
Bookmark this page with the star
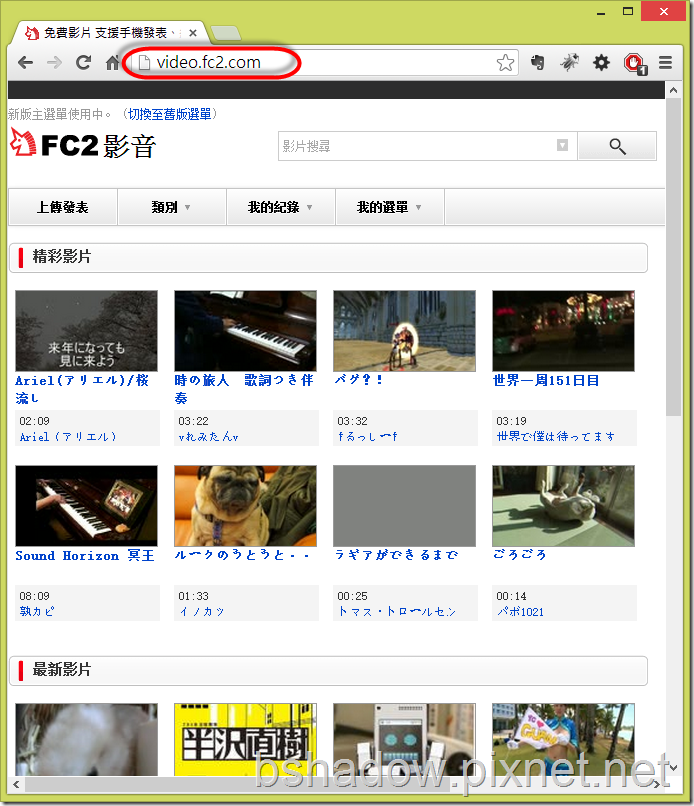coord(505,63)
